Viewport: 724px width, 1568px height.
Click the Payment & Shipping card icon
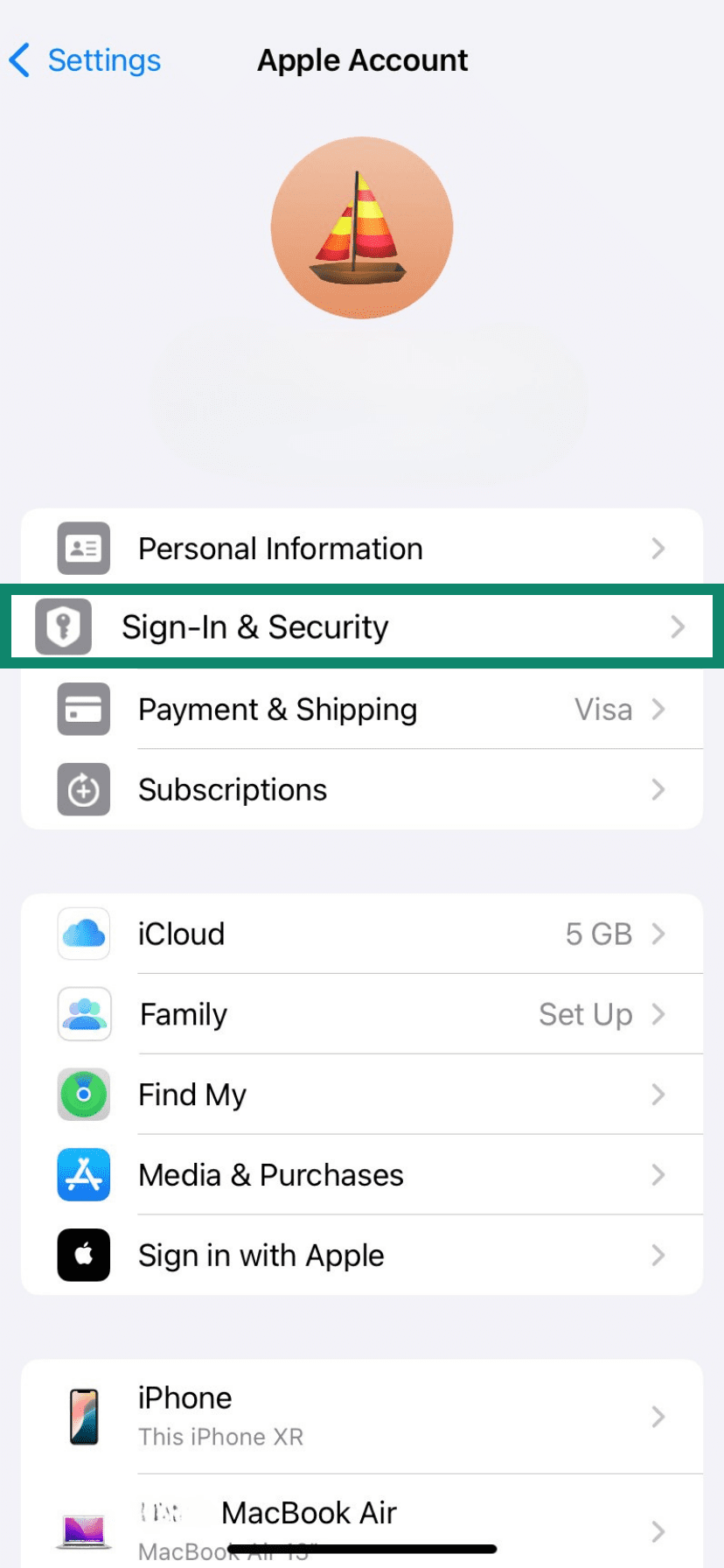(83, 710)
